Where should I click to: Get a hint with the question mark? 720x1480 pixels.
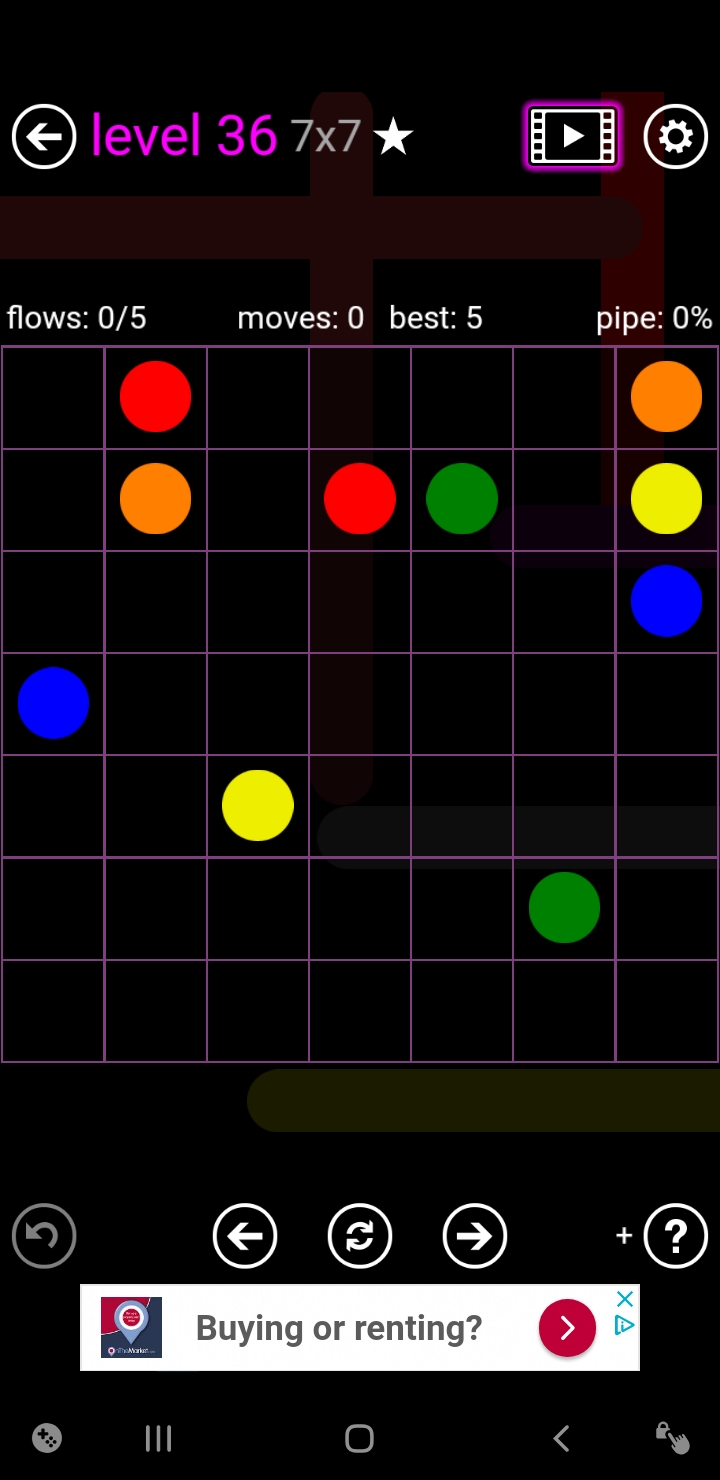tap(676, 1236)
